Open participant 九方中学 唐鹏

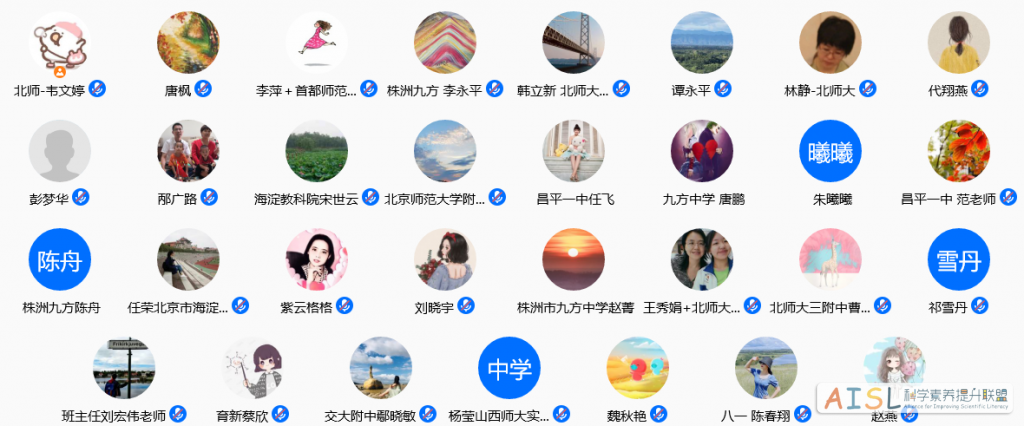702,151
